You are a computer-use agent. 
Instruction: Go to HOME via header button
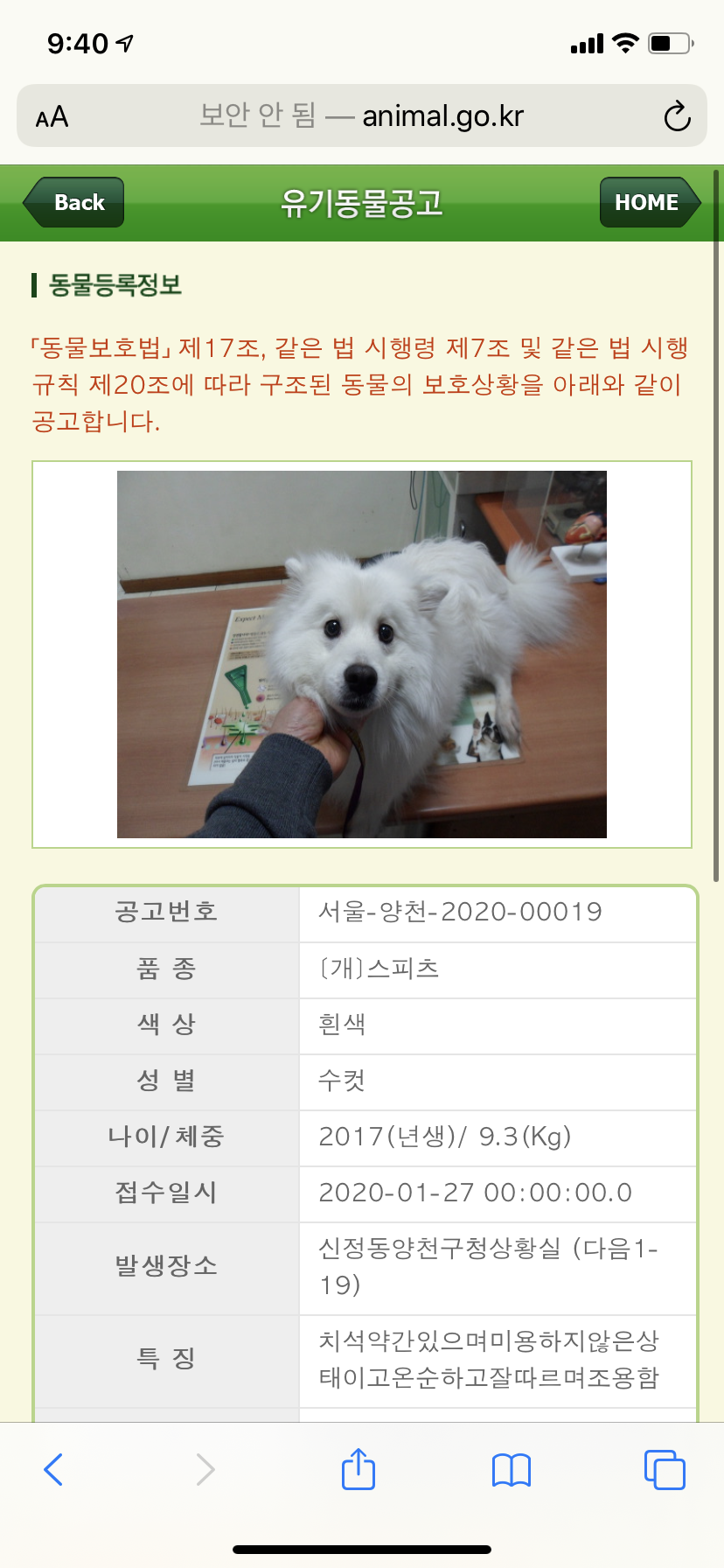(651, 202)
